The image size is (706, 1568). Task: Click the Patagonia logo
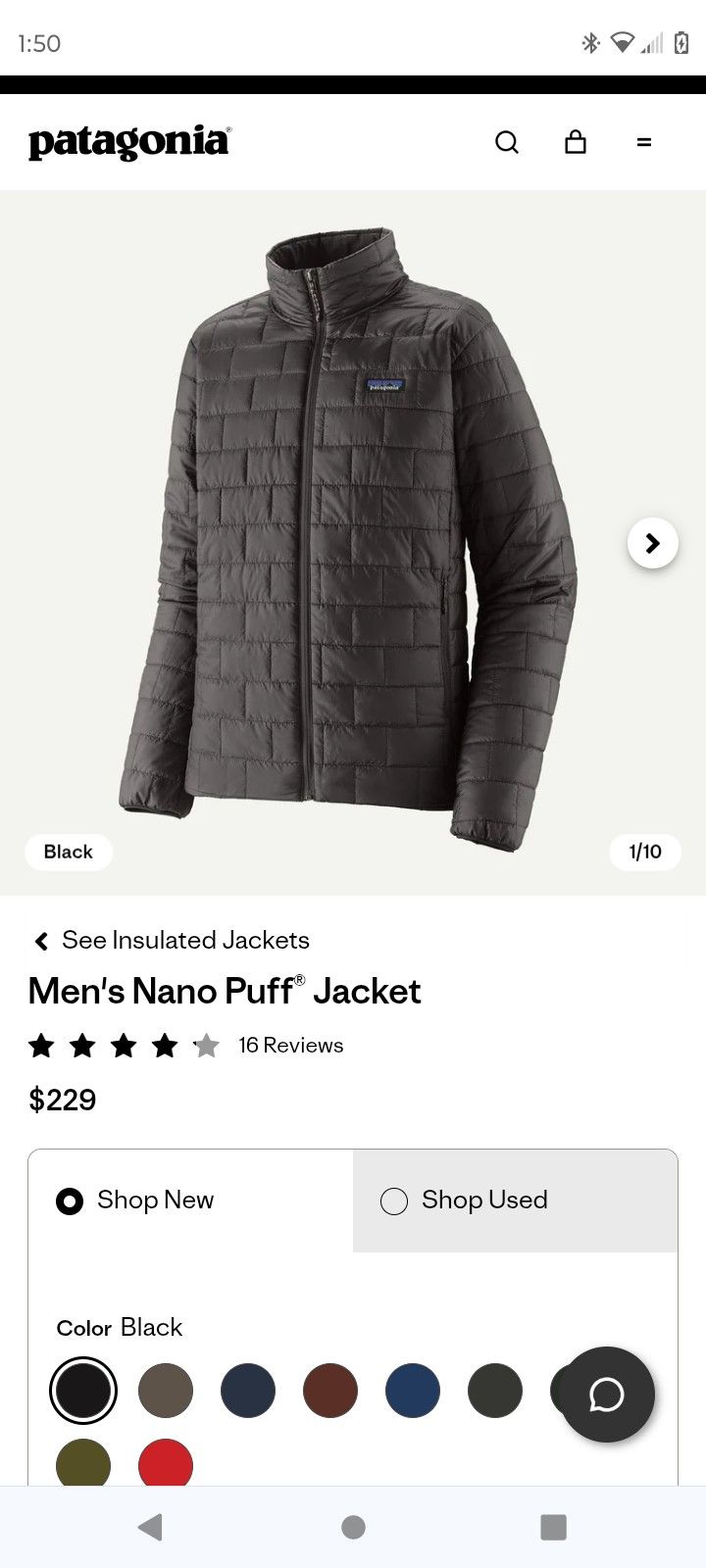tap(127, 141)
